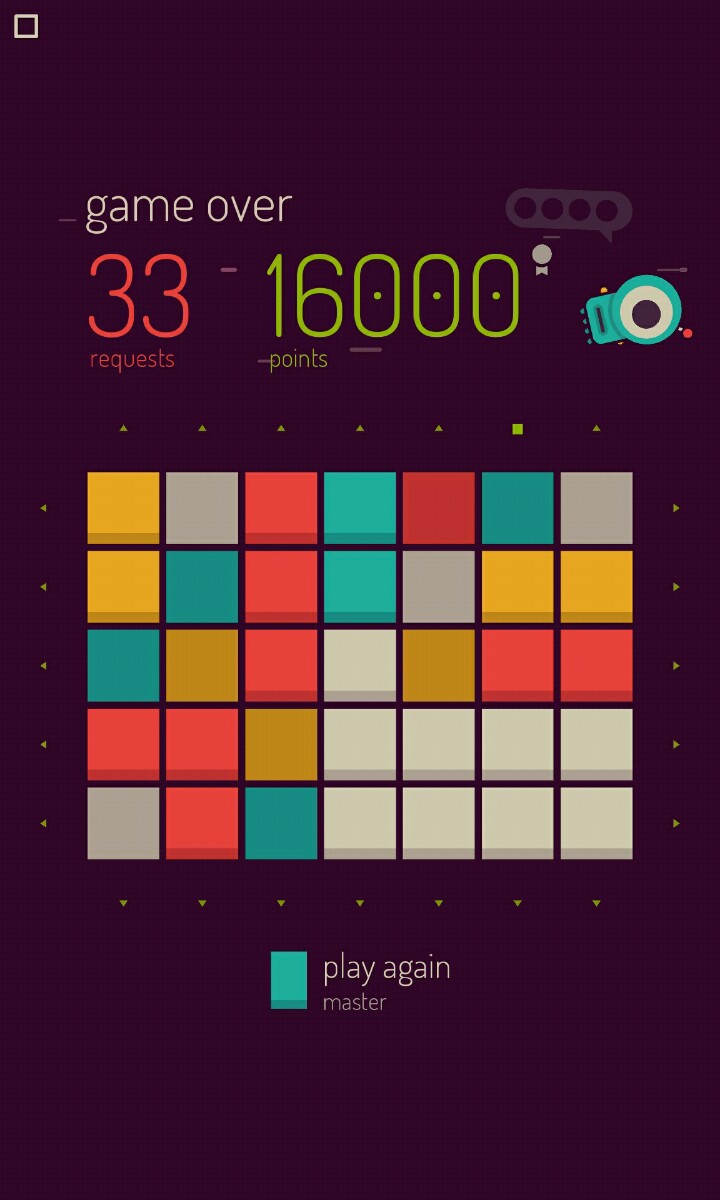
Task: Tap play again master button
Action: (x=360, y=980)
